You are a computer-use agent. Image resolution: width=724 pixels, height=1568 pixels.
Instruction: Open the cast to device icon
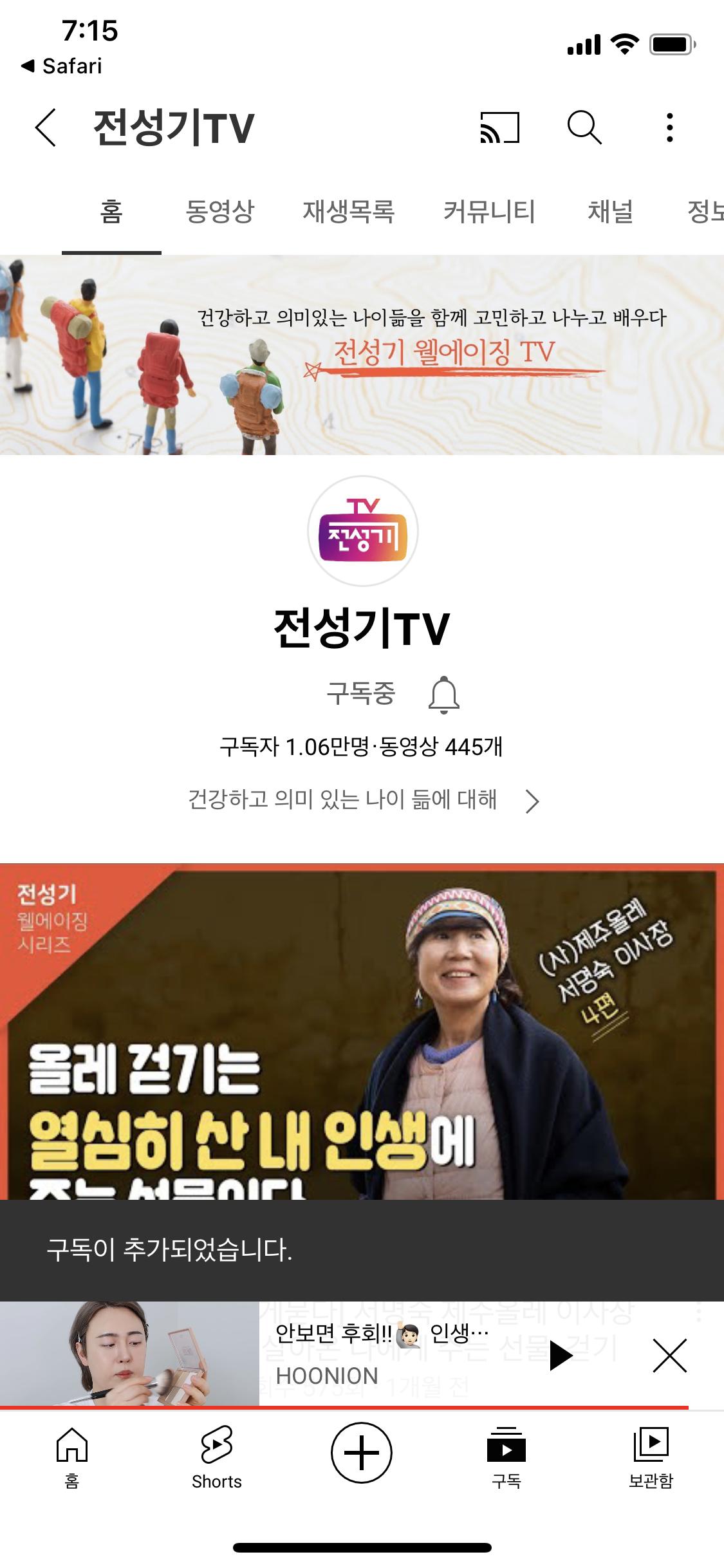pos(499,127)
